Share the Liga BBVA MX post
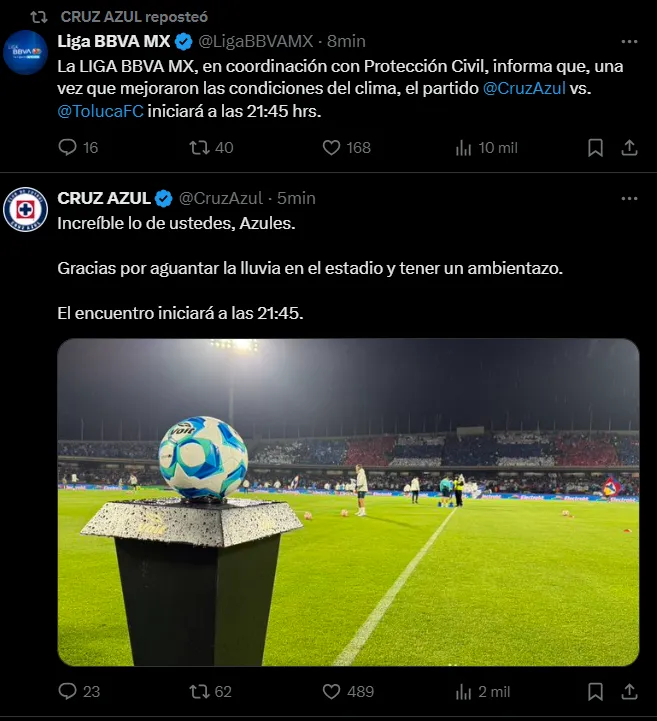The height and width of the screenshot is (721, 657). pos(629,147)
